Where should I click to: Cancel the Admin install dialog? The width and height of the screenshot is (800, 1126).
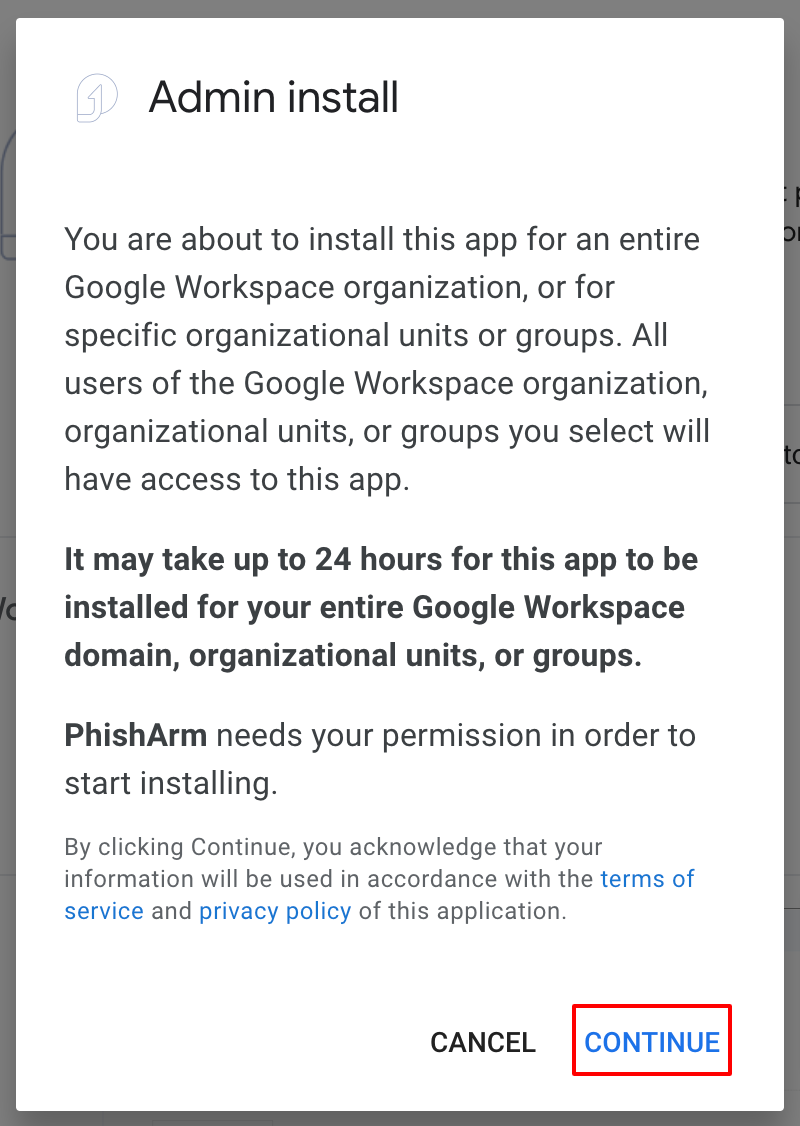click(483, 1042)
